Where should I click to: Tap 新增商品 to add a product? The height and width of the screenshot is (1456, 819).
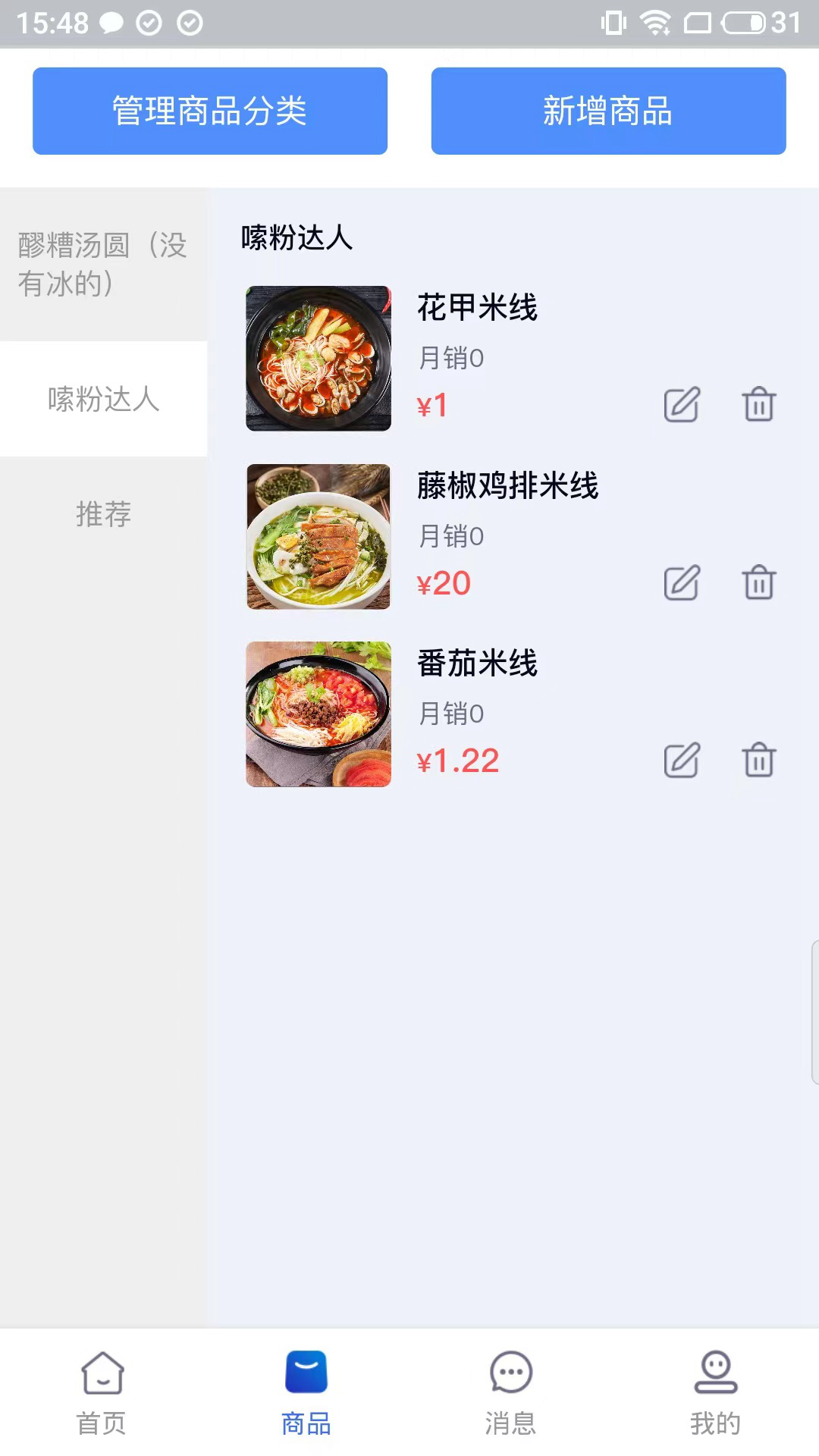tap(609, 110)
